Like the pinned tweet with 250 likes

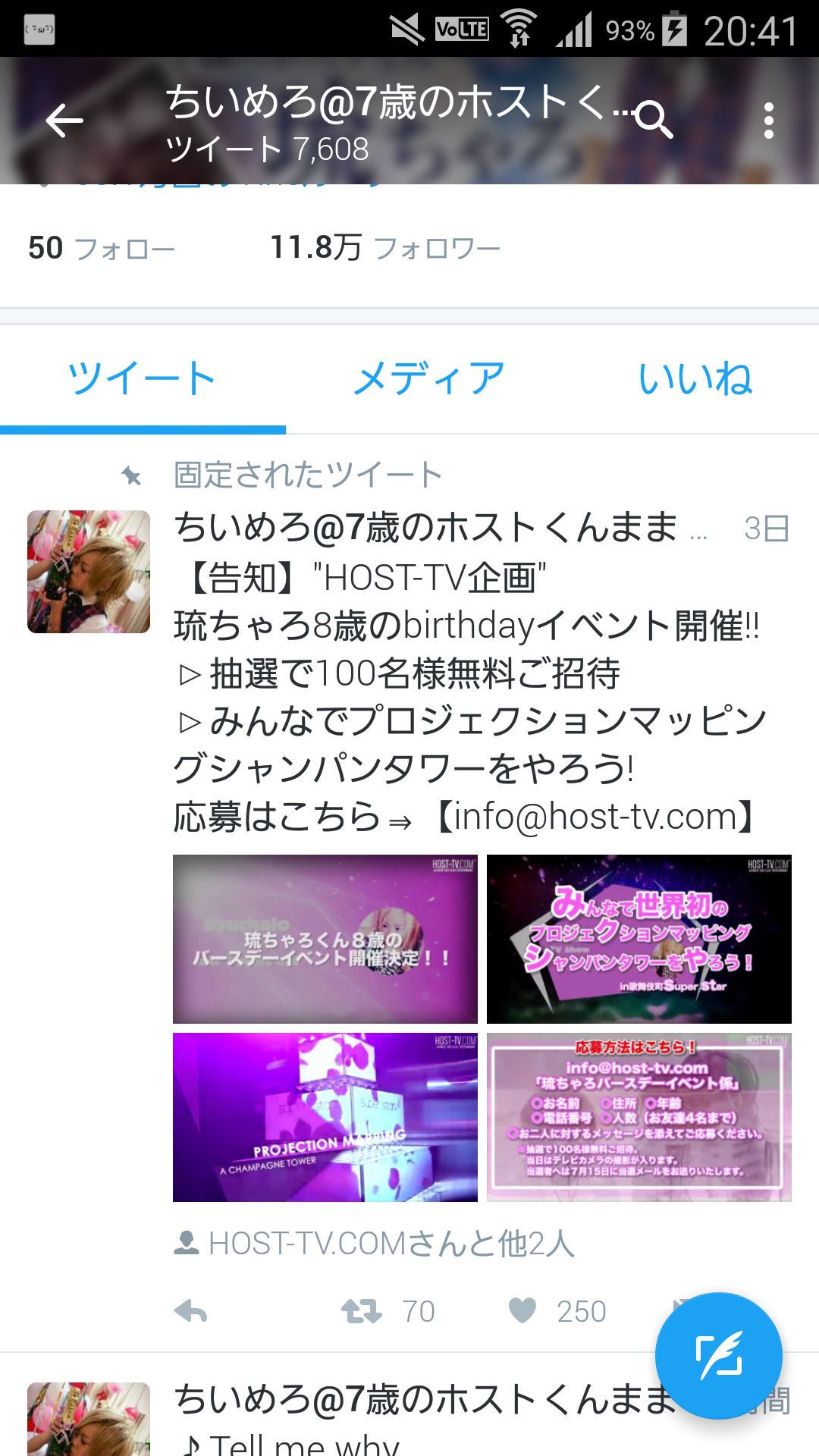[x=522, y=1311]
